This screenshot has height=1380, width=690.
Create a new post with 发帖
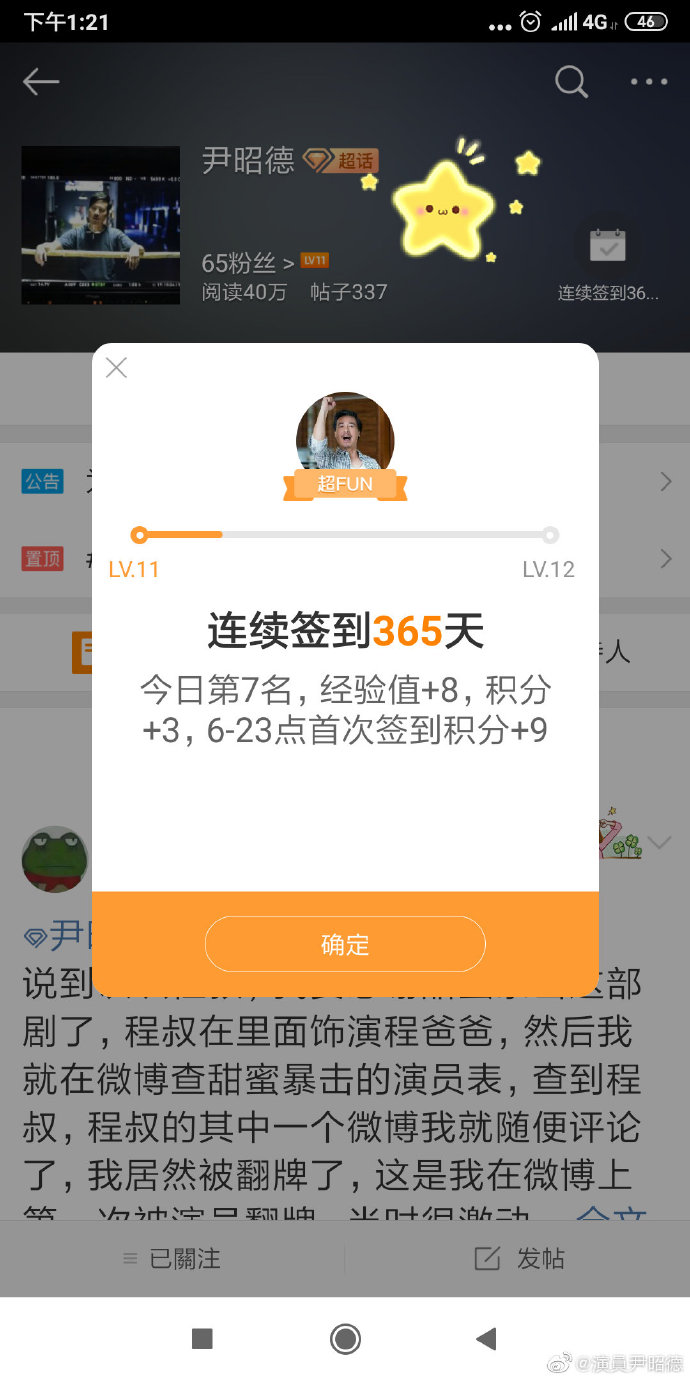[x=518, y=1259]
